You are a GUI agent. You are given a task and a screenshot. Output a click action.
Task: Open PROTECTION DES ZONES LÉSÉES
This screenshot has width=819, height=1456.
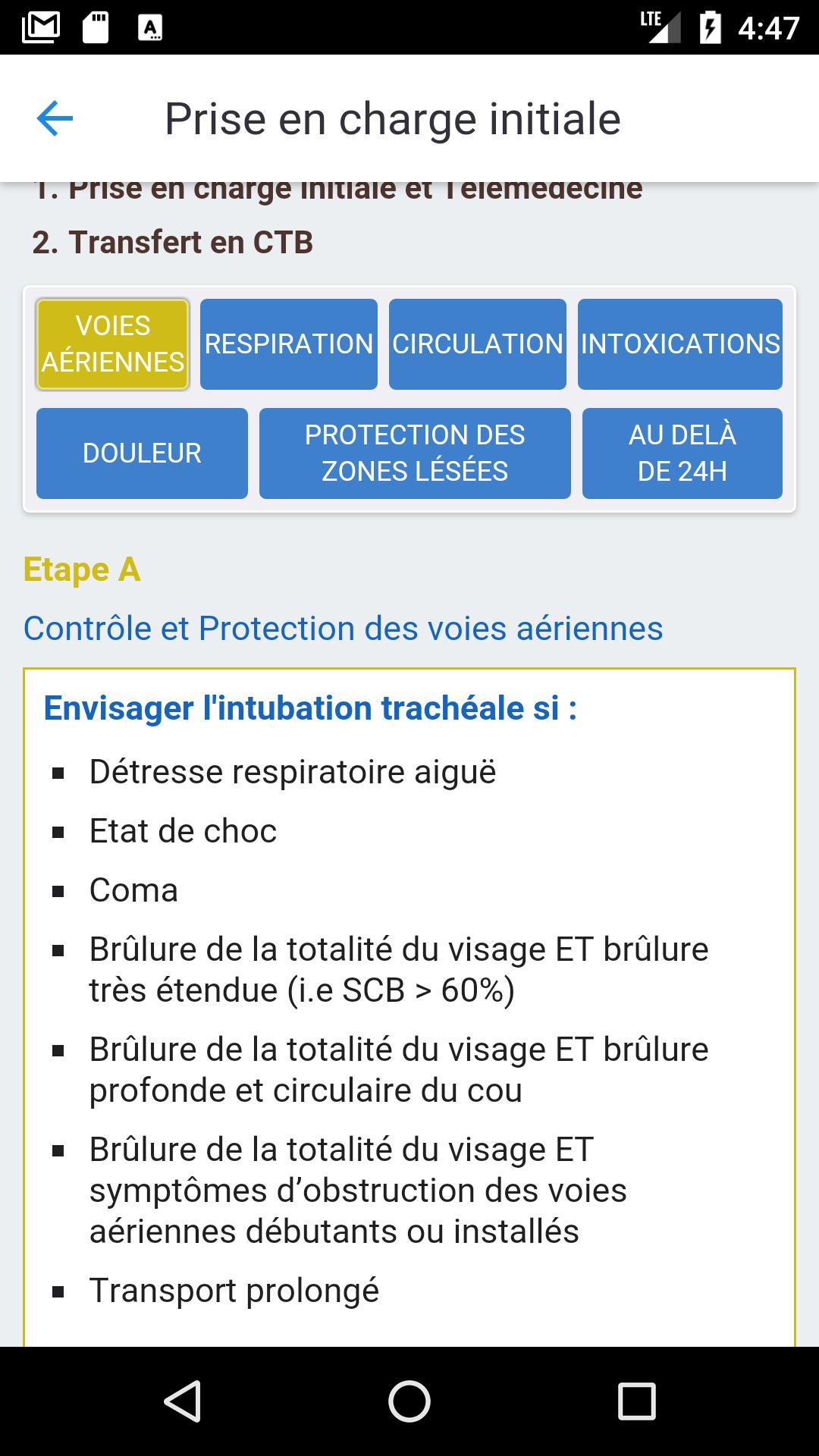tap(415, 453)
